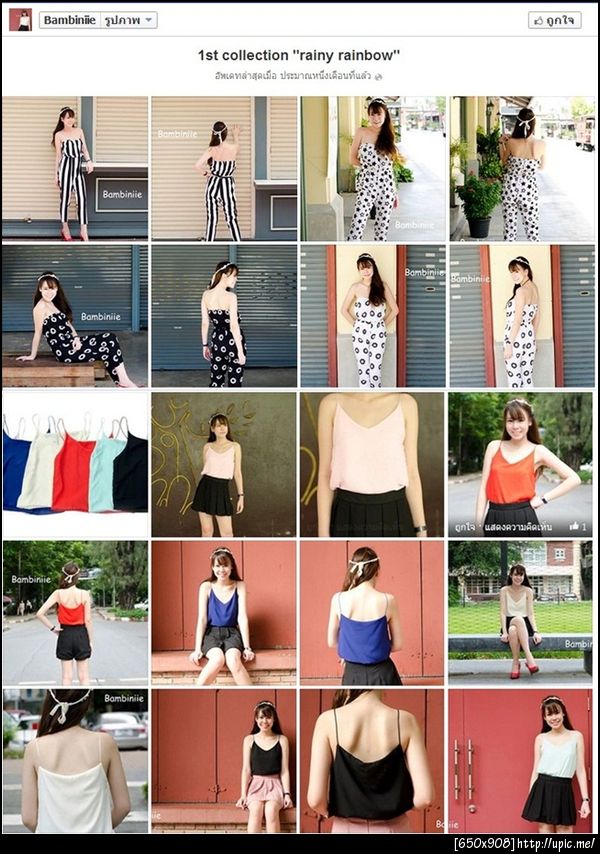600x854 pixels.
Task: View the close-up pink camisole photo
Action: point(372,464)
